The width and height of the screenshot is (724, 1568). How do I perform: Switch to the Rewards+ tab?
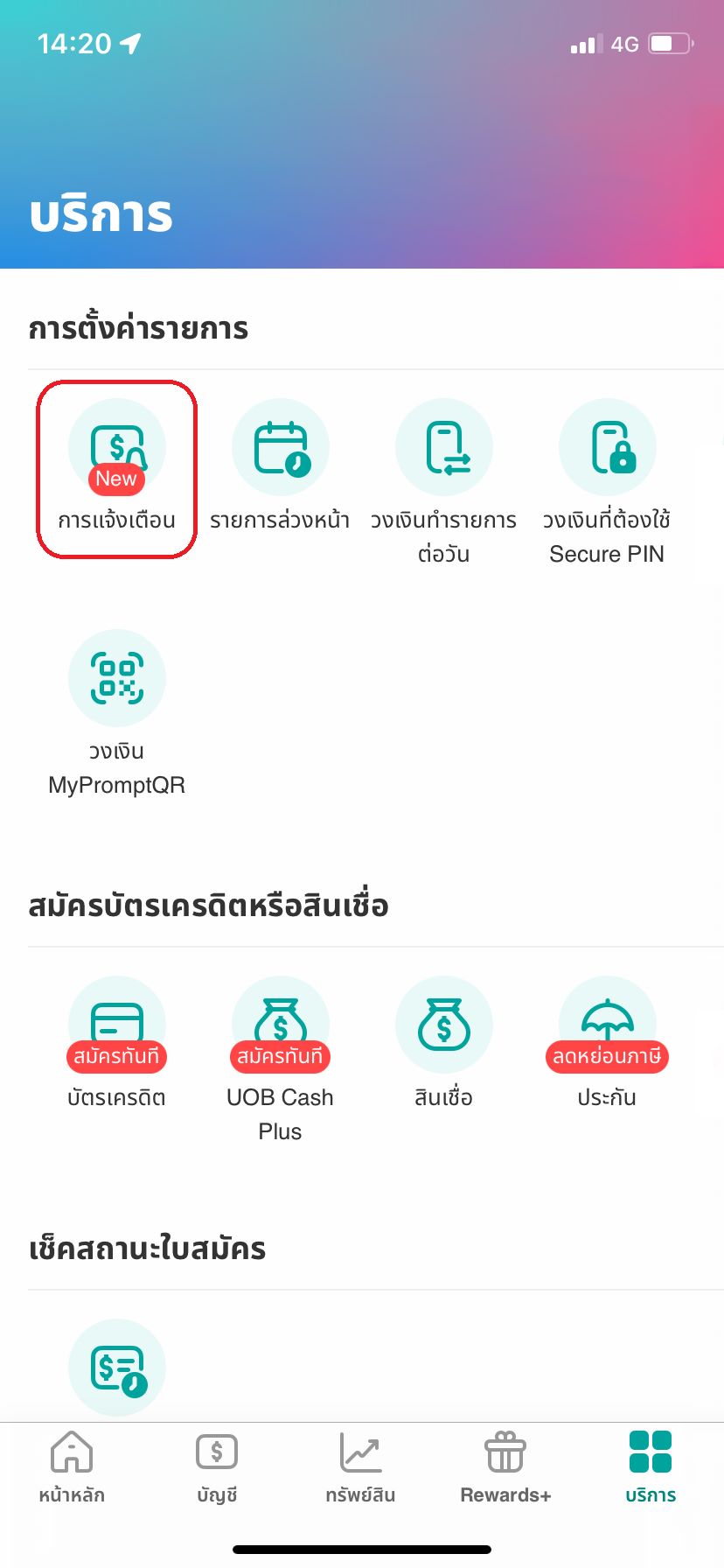[504, 1466]
